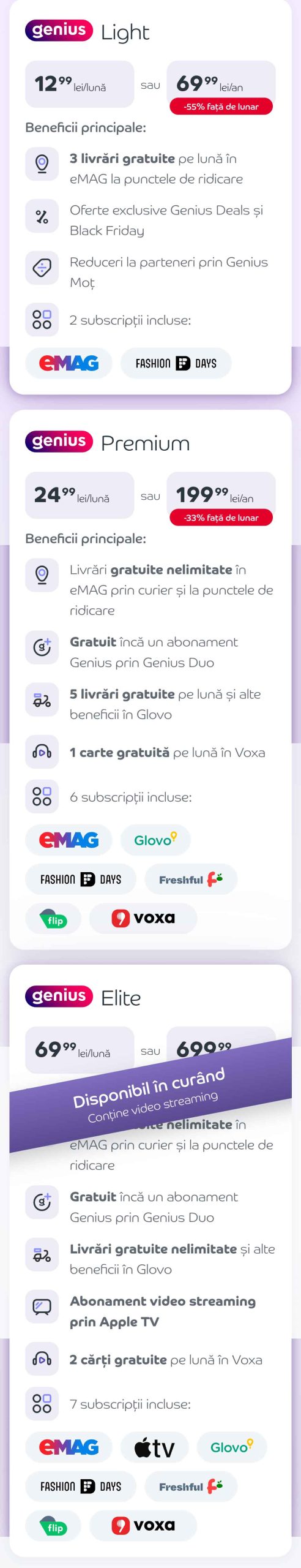The height and width of the screenshot is (1568, 301).
Task: Select Genius Light 12,99 lei/lună option
Action: [80, 84]
